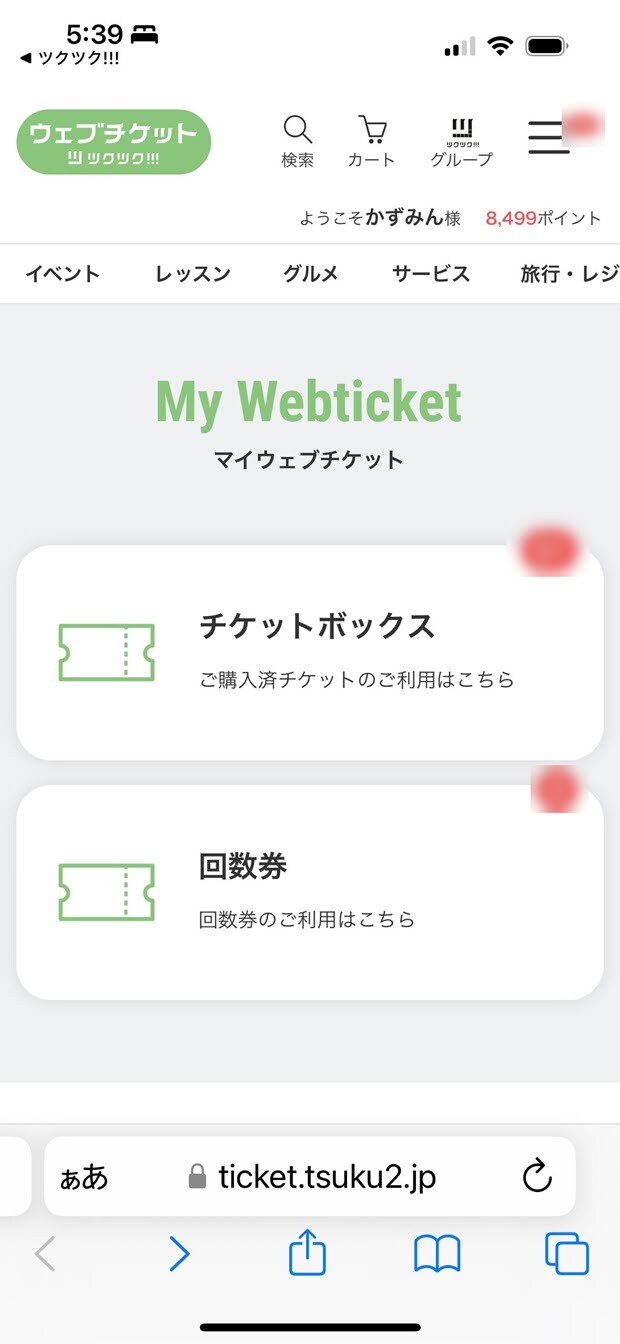The width and height of the screenshot is (620, 1344).
Task: Go forward in Safari
Action: 178,1252
